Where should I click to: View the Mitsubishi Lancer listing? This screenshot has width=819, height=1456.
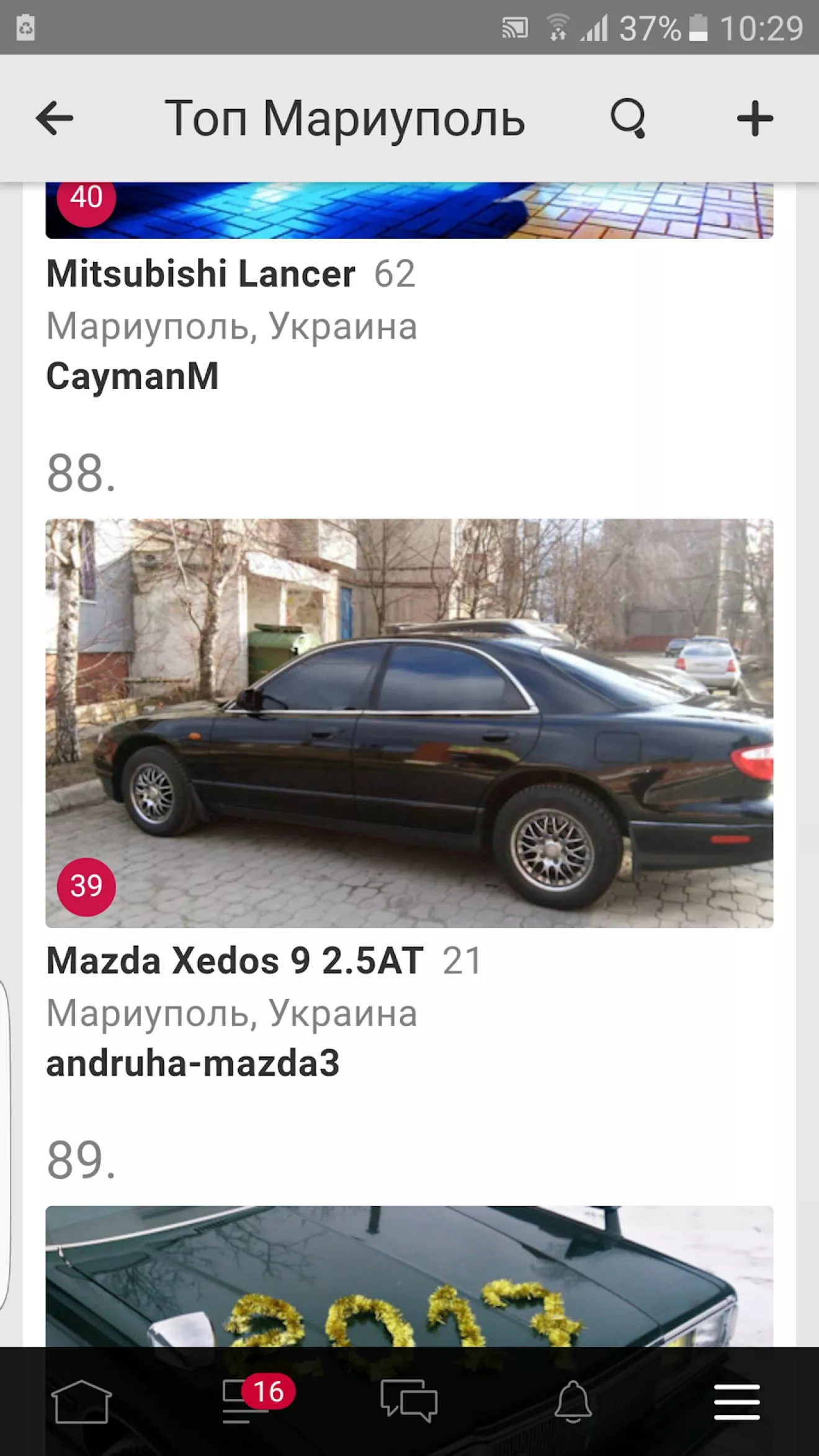(x=200, y=274)
